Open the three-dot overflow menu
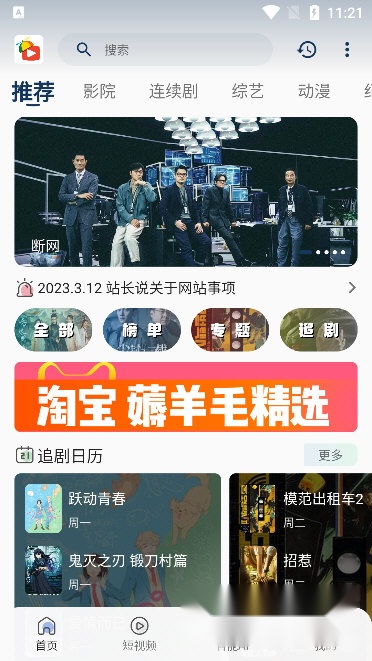Viewport: 372px width, 661px height. tap(347, 50)
